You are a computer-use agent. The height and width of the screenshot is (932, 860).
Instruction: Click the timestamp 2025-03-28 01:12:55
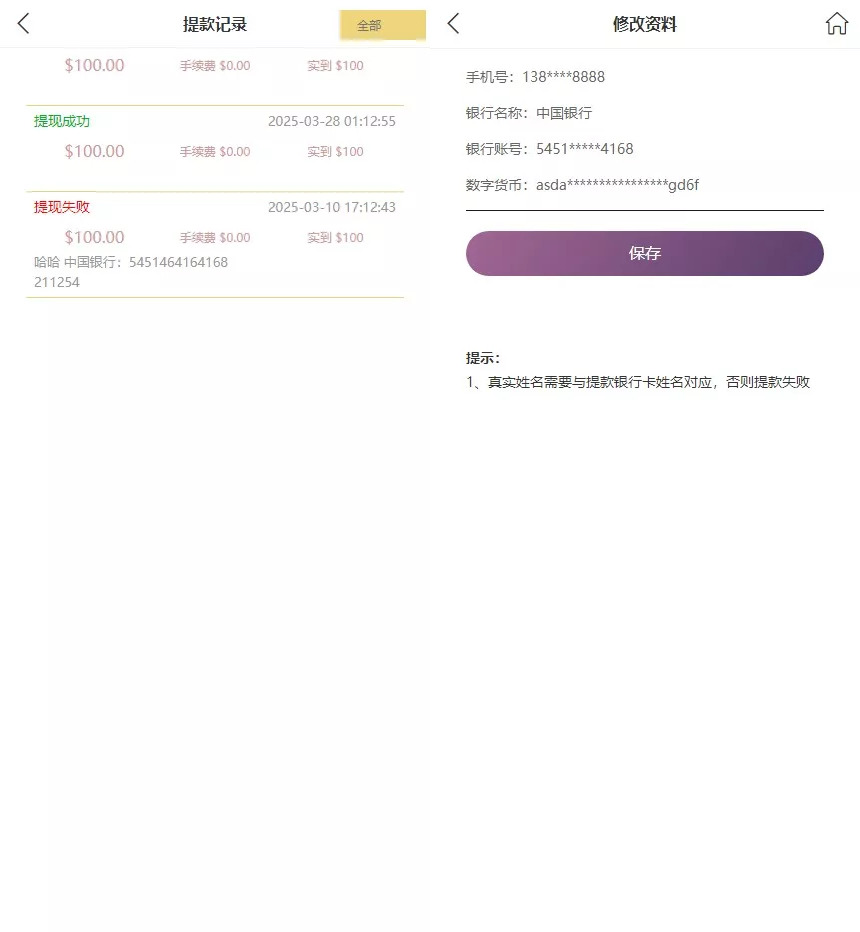pos(332,121)
